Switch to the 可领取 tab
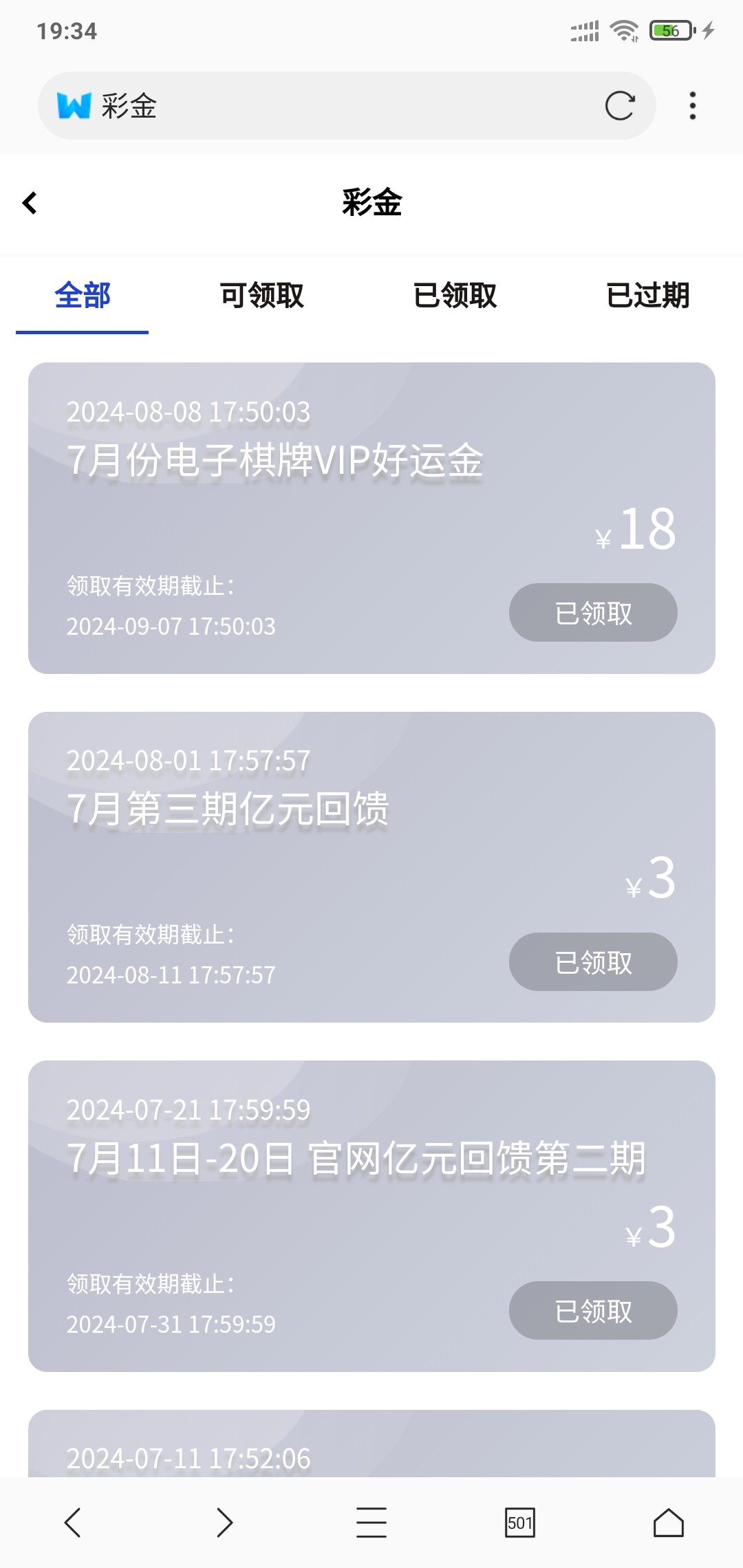The height and width of the screenshot is (1568, 743). (261, 296)
